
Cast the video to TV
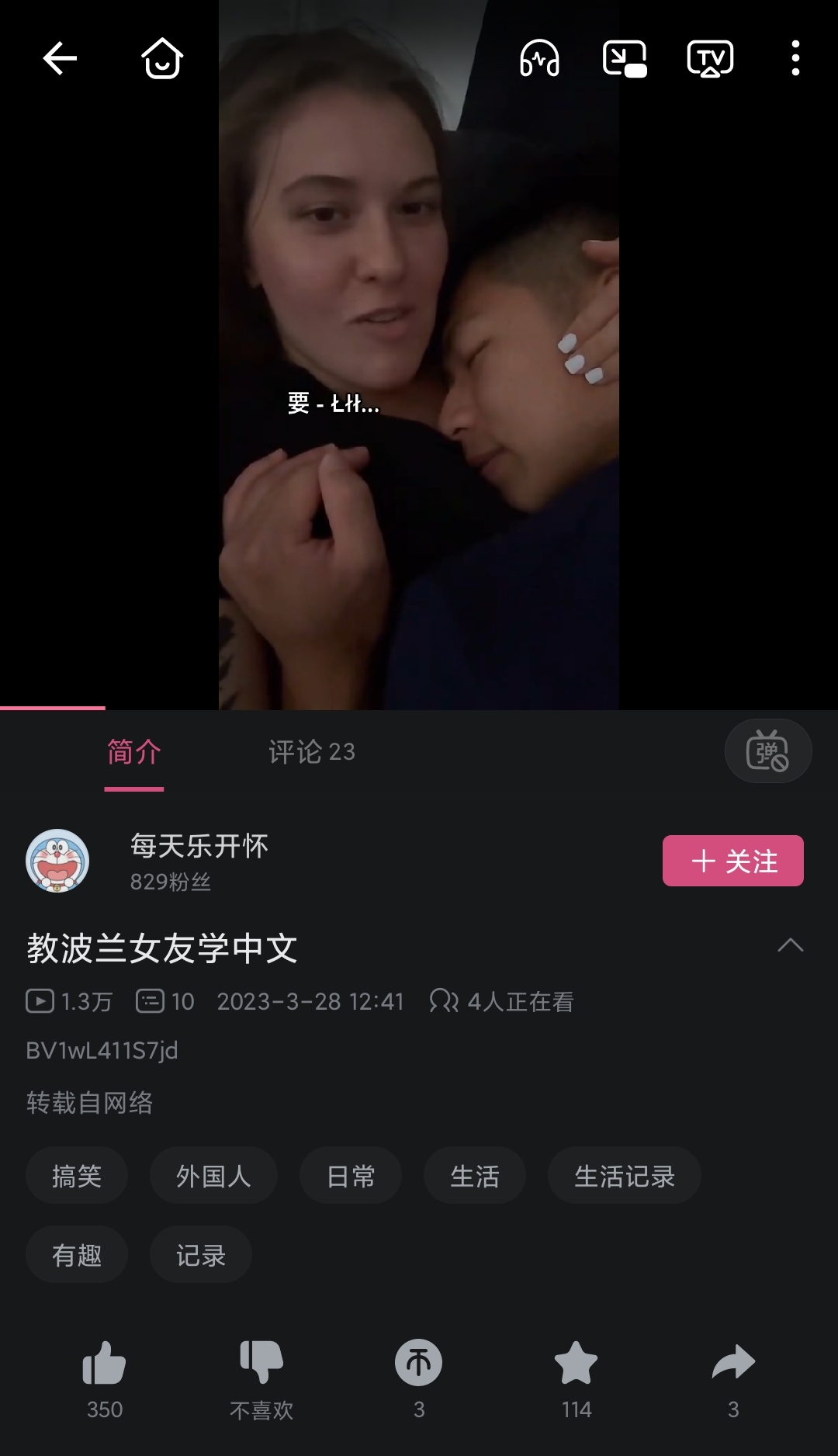(x=710, y=58)
